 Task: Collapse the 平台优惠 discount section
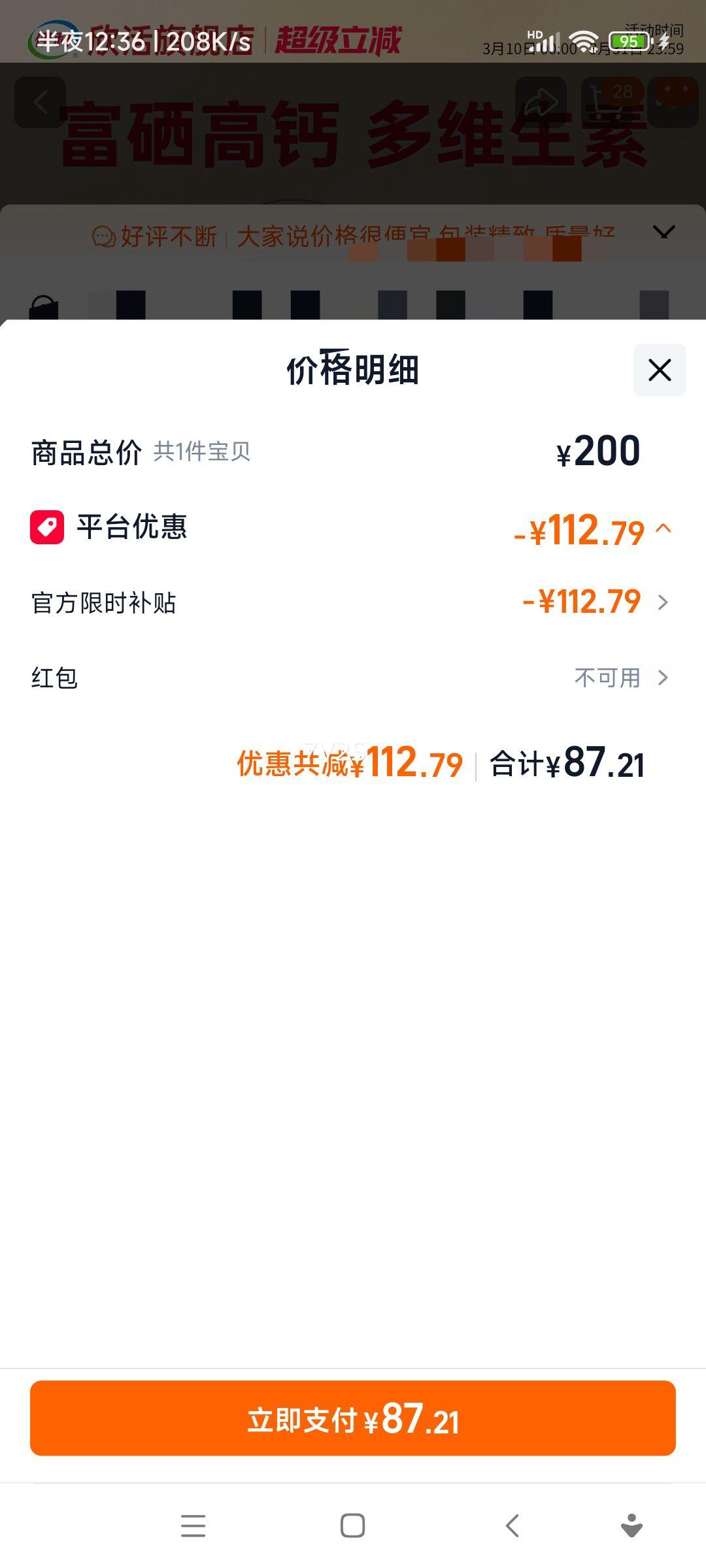click(663, 529)
